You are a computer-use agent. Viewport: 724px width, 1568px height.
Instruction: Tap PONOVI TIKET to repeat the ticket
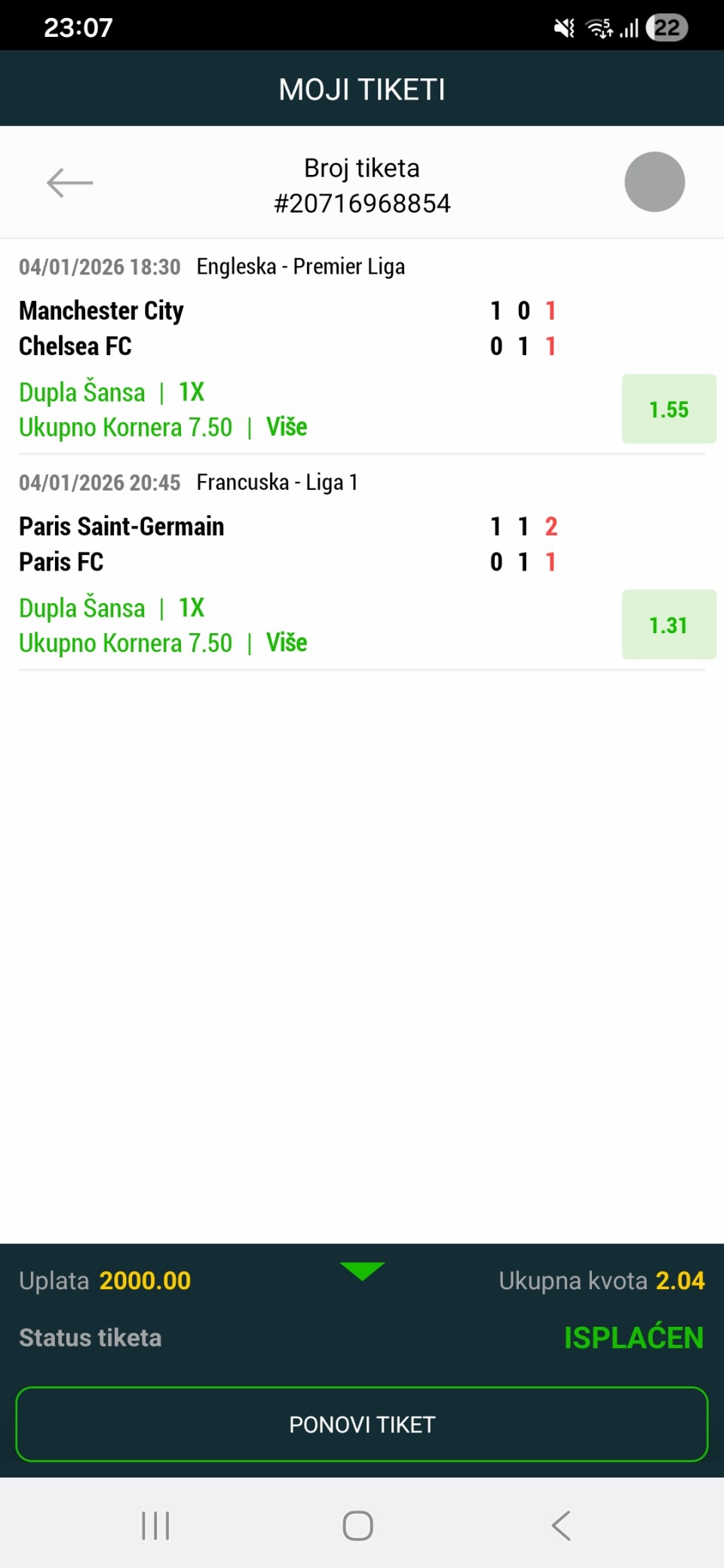362,1424
